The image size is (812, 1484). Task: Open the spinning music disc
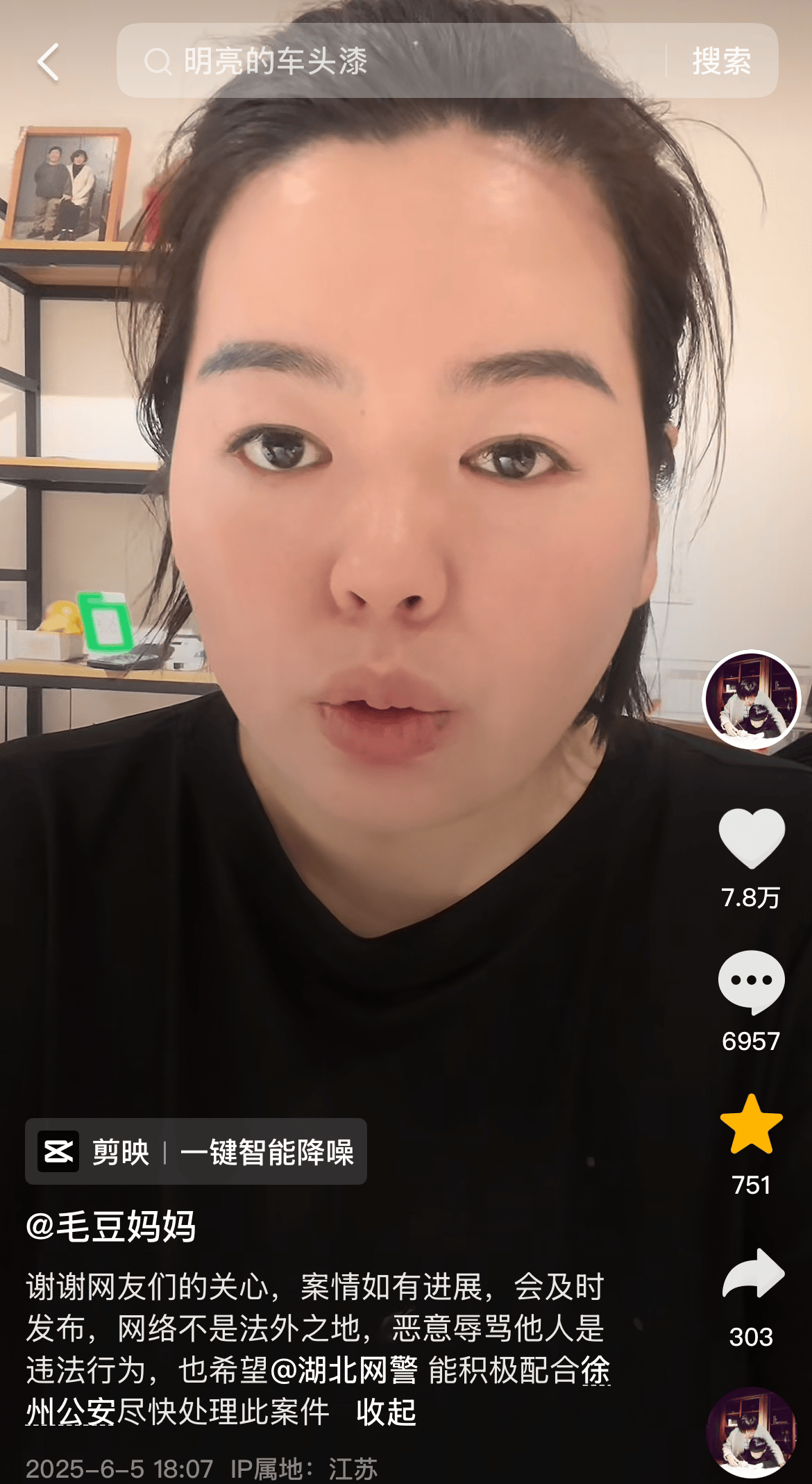point(752,1432)
